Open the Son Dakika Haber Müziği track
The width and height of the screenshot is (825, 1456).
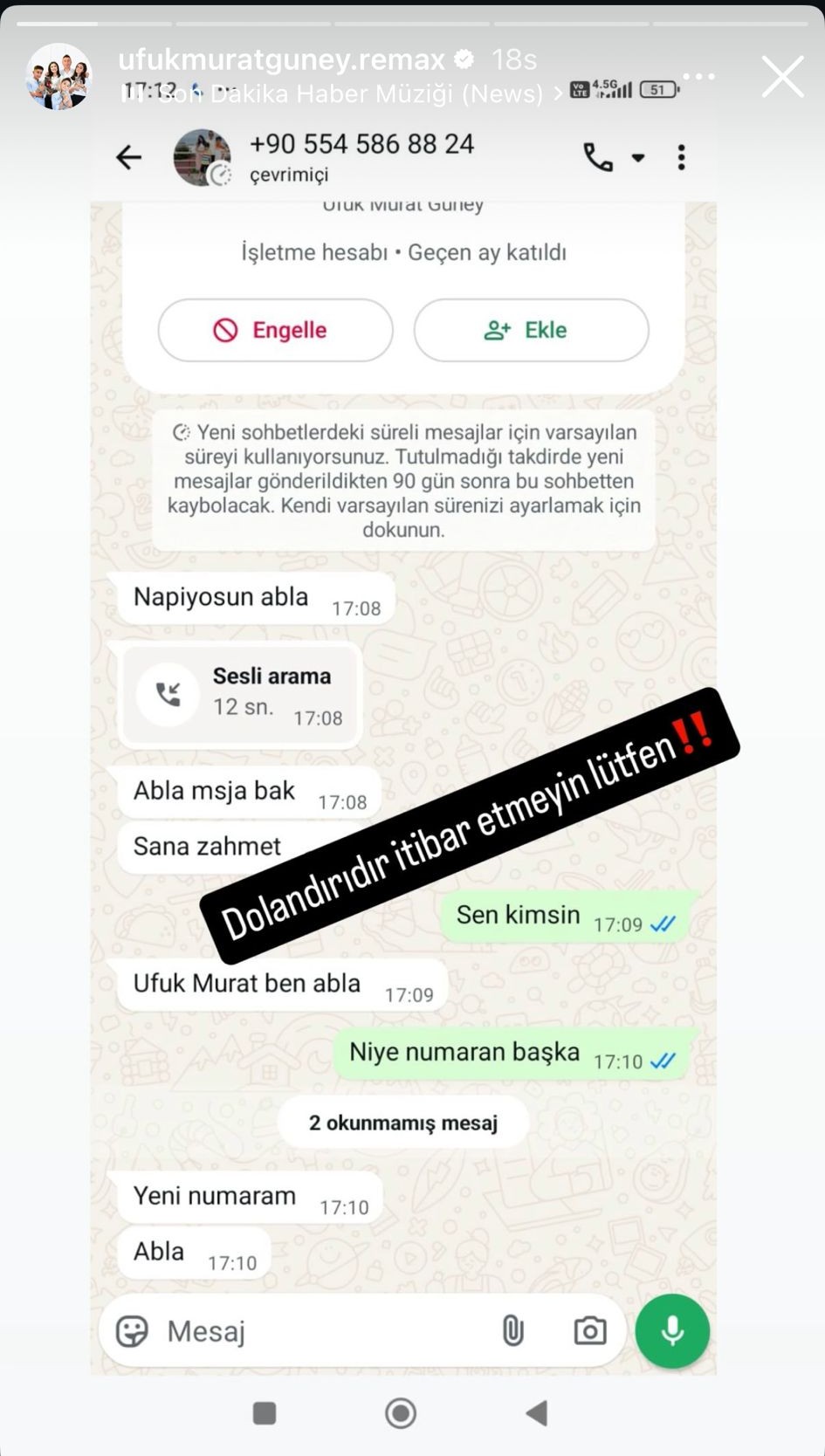click(x=349, y=93)
